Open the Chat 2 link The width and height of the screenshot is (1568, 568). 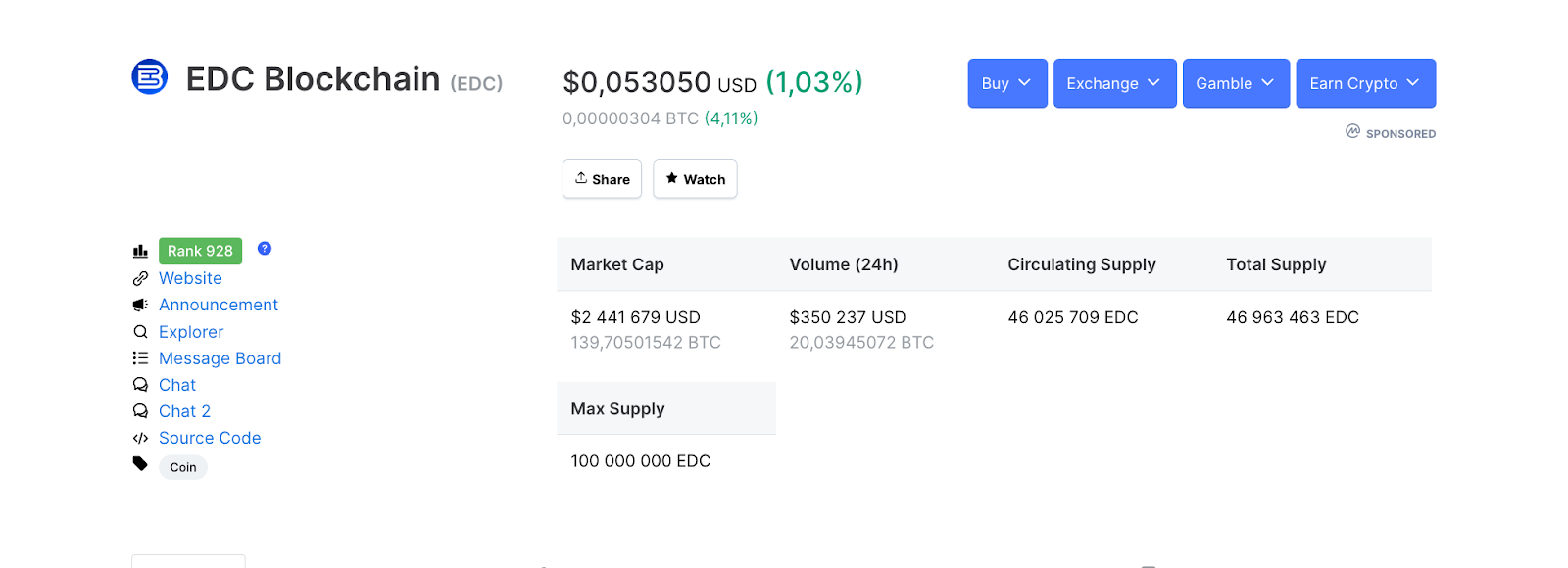(x=184, y=411)
